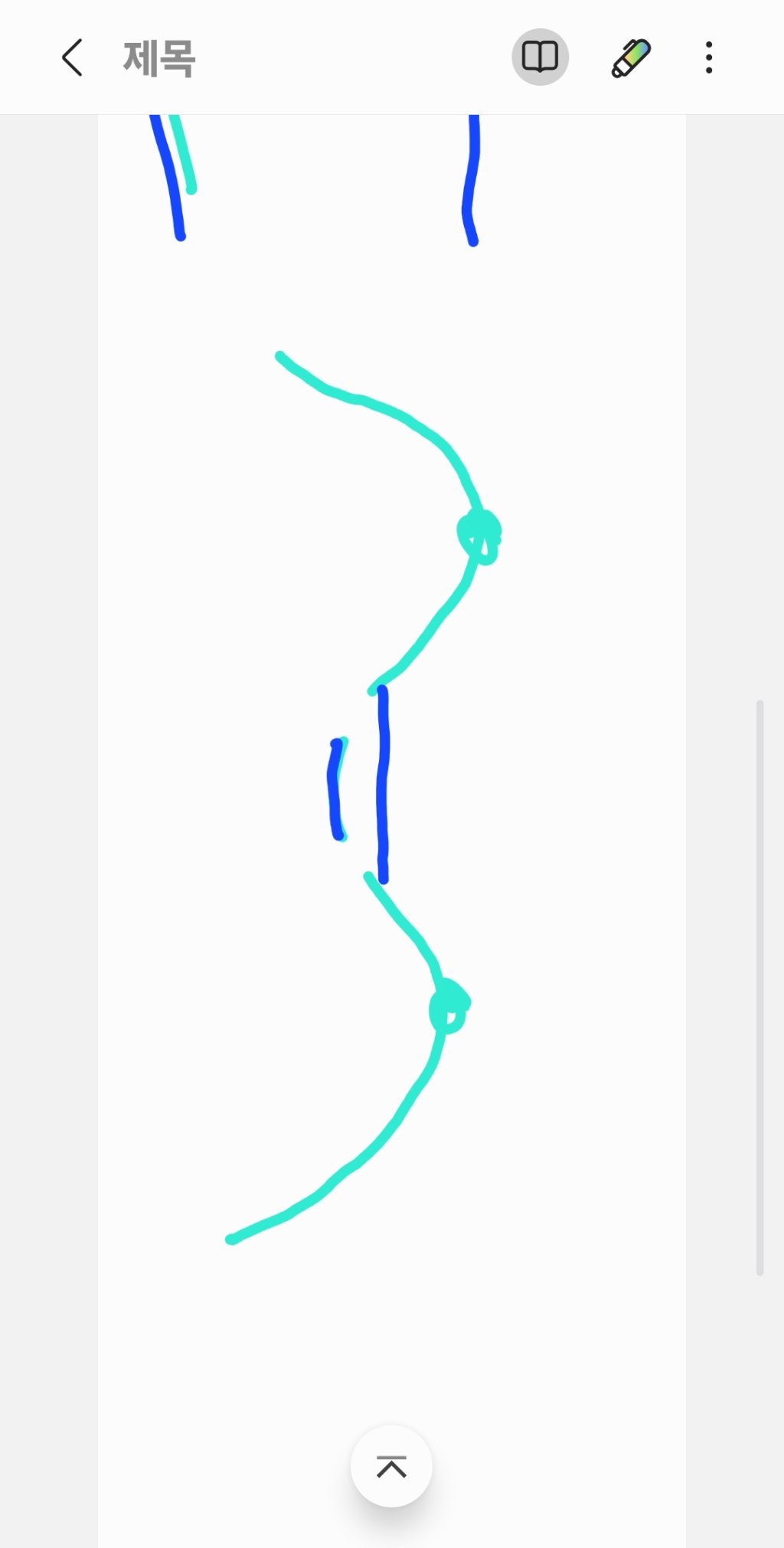
Task: Toggle the reading mode book icon
Action: coord(540,57)
